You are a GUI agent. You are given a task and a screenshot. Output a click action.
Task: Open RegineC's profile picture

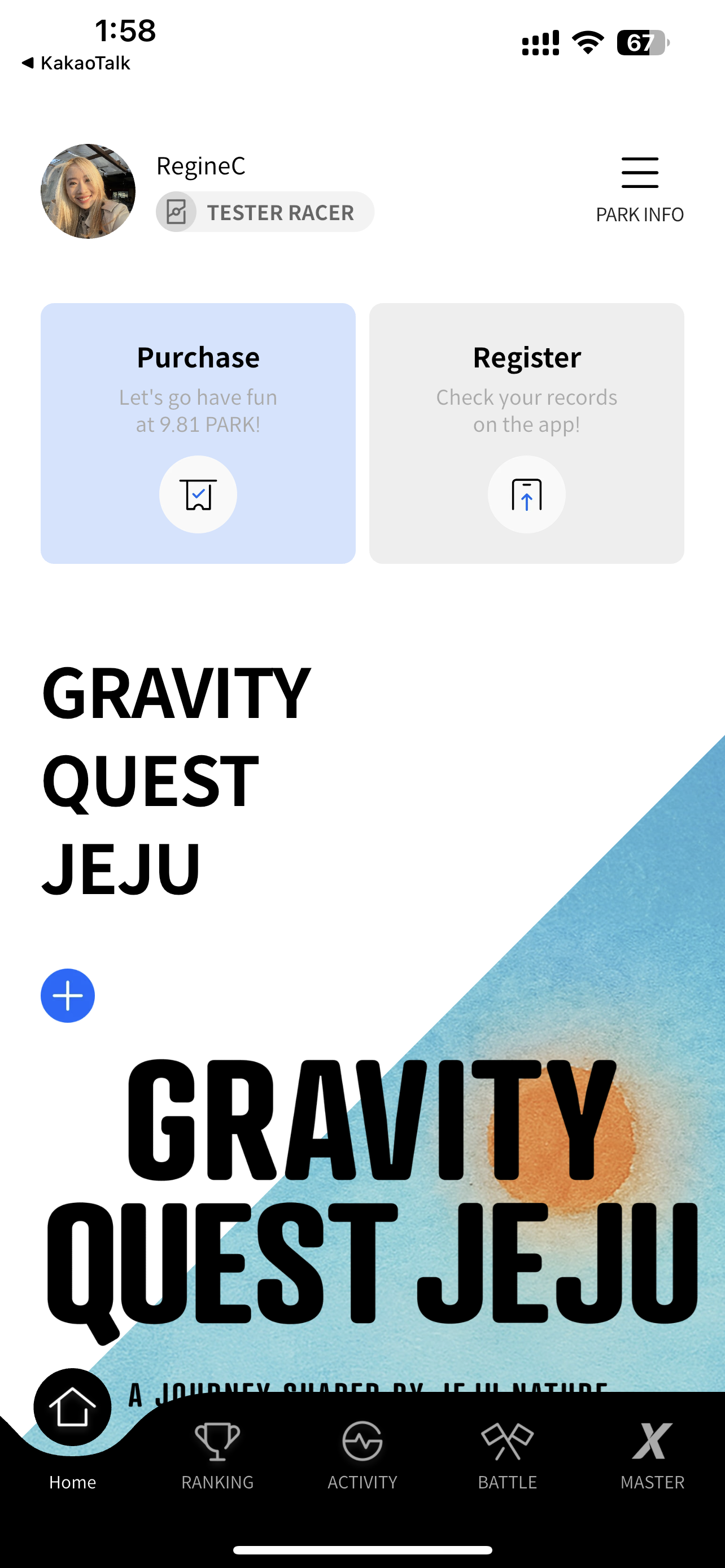[x=88, y=191]
